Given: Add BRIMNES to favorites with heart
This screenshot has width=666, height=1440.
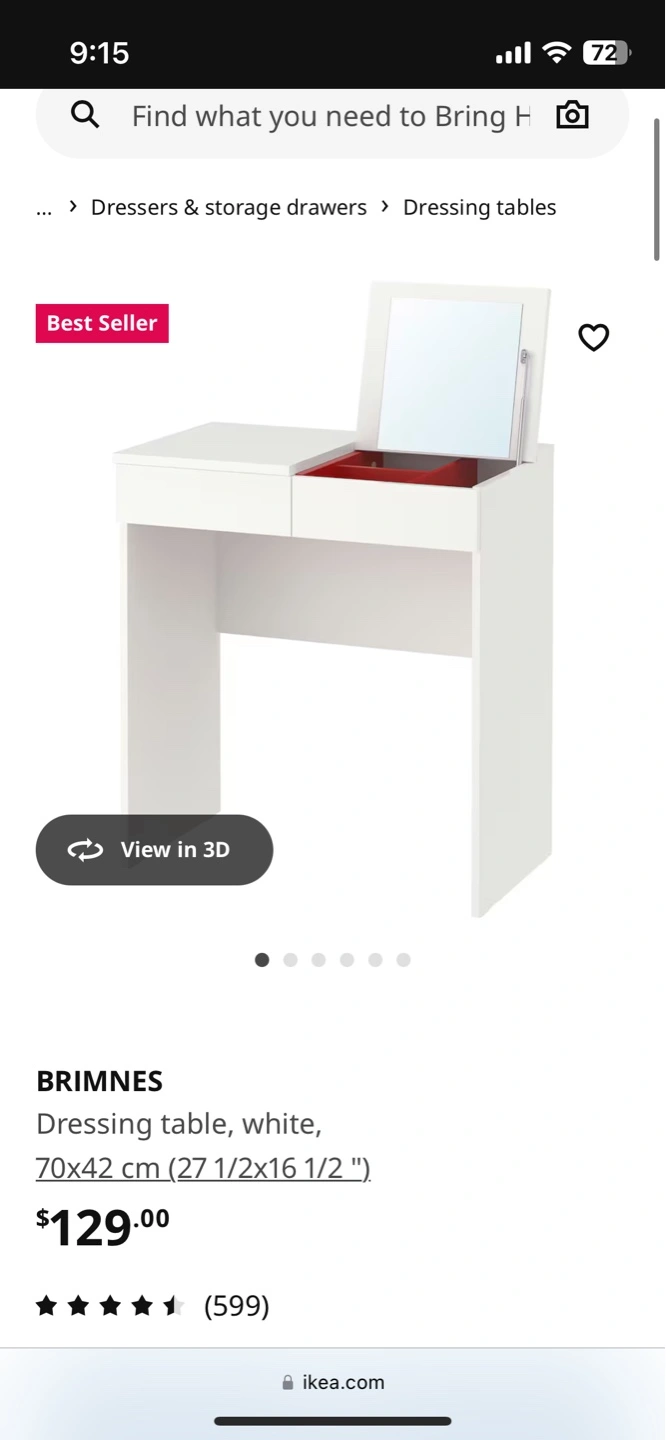Looking at the screenshot, I should [x=594, y=338].
